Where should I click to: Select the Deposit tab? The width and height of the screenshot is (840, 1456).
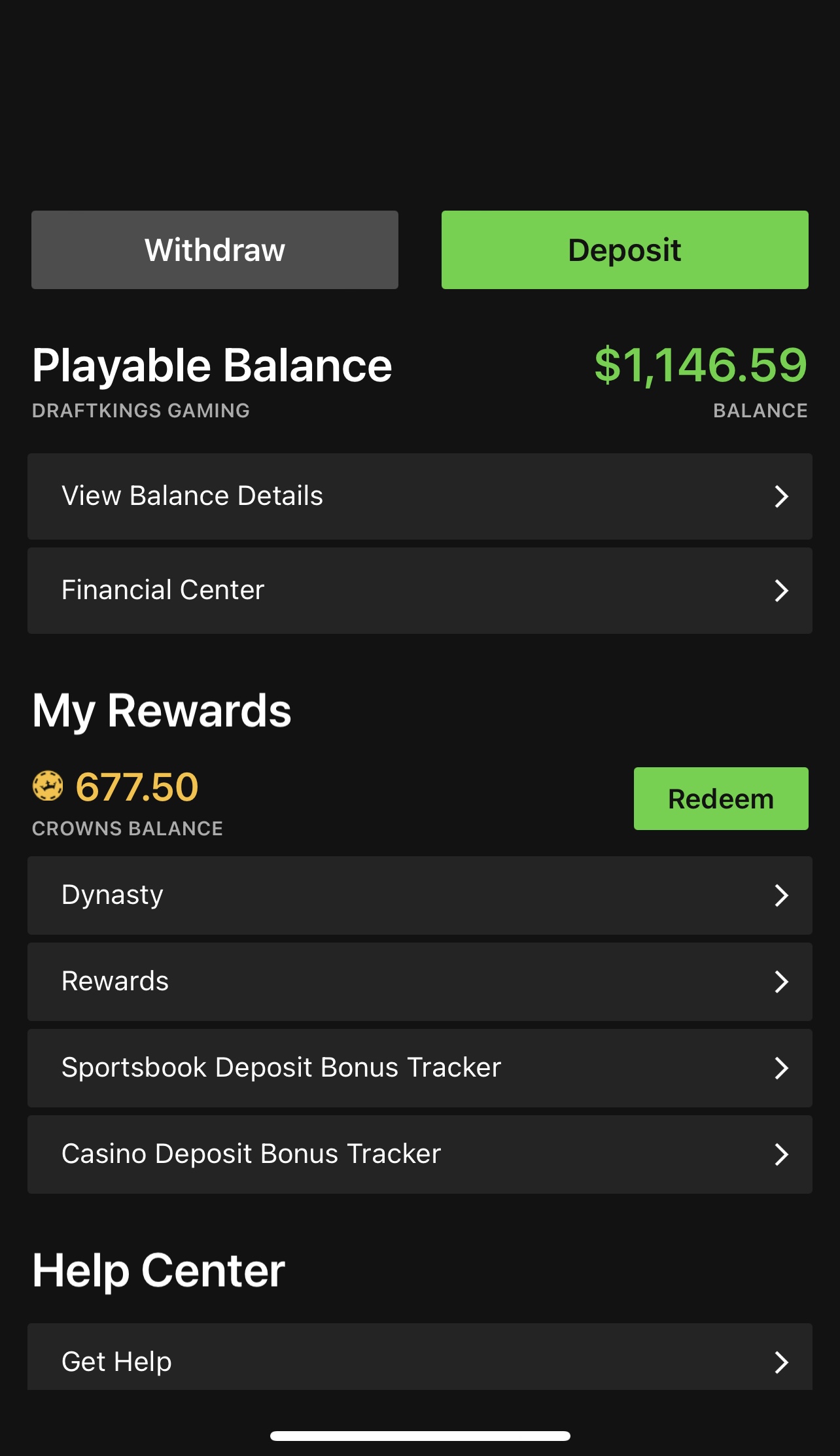[624, 249]
